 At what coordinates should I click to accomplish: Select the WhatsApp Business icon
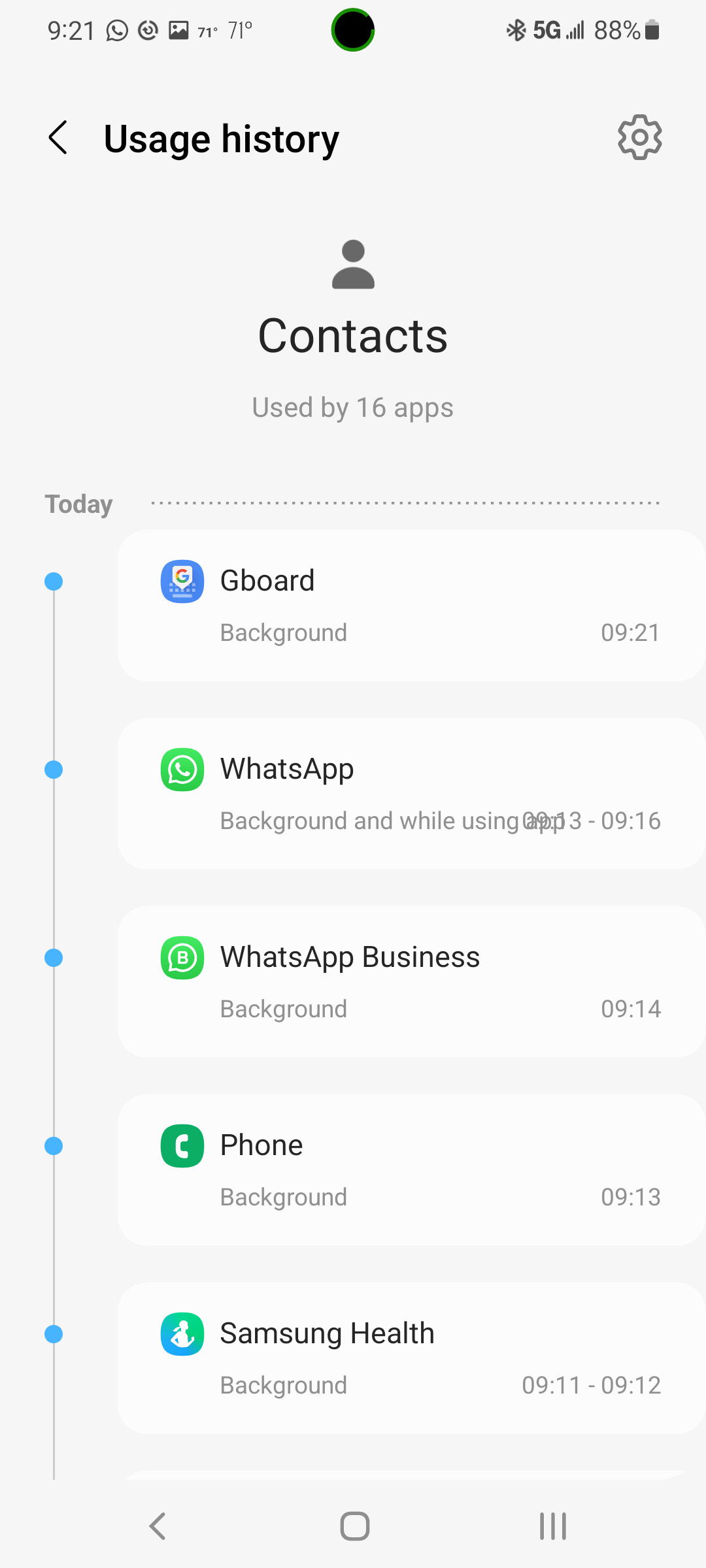click(182, 958)
